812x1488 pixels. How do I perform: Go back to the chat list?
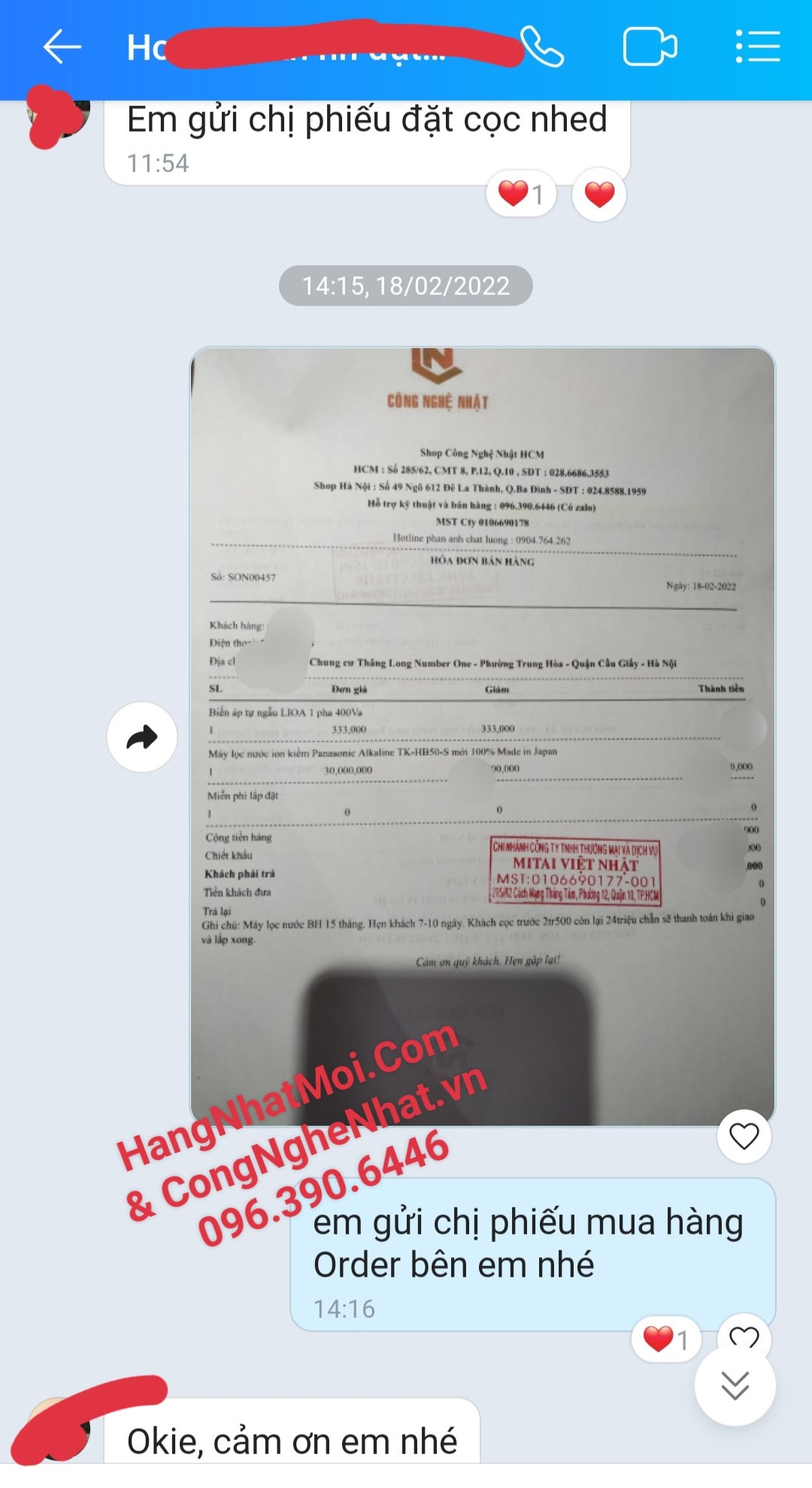62,47
